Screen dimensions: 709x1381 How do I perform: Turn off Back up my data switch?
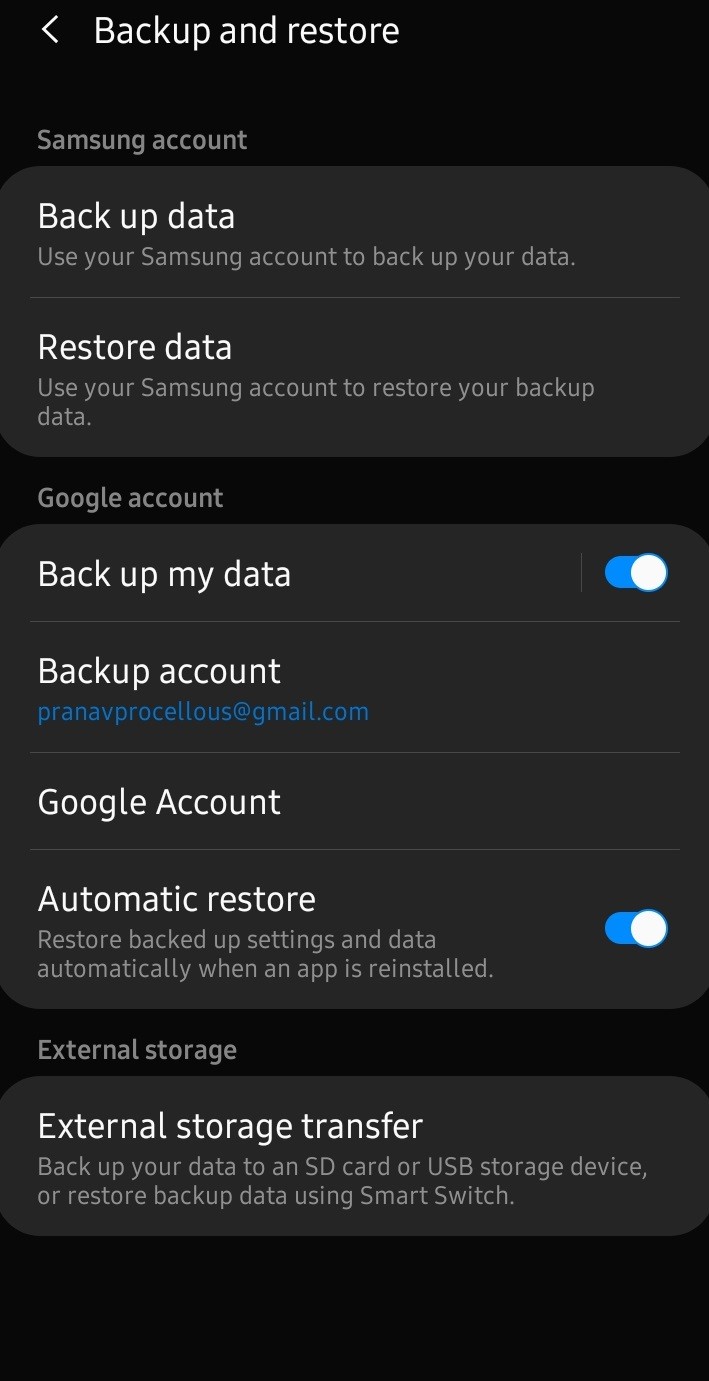pyautogui.click(x=635, y=573)
